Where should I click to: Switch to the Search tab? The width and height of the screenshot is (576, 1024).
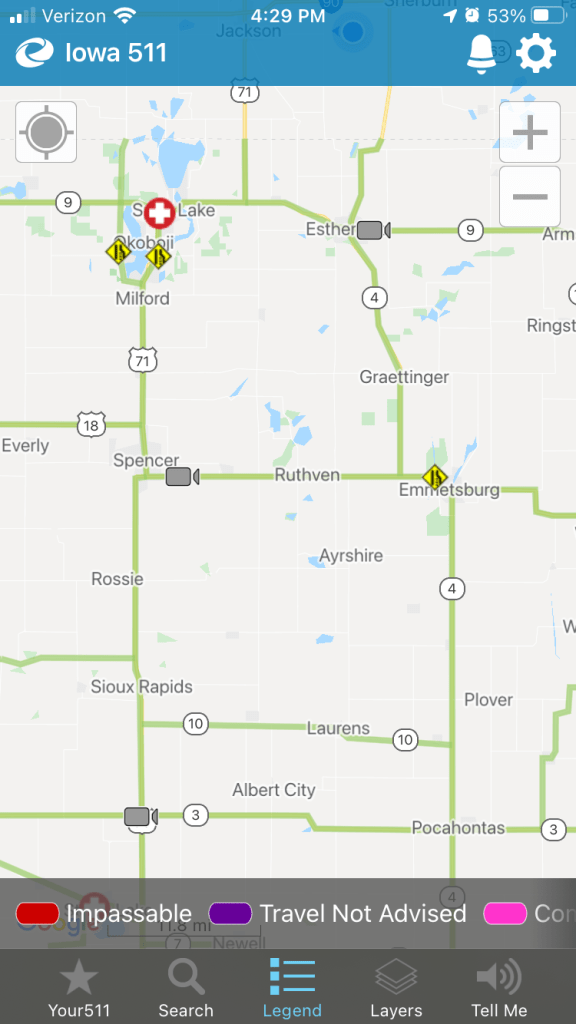point(186,987)
